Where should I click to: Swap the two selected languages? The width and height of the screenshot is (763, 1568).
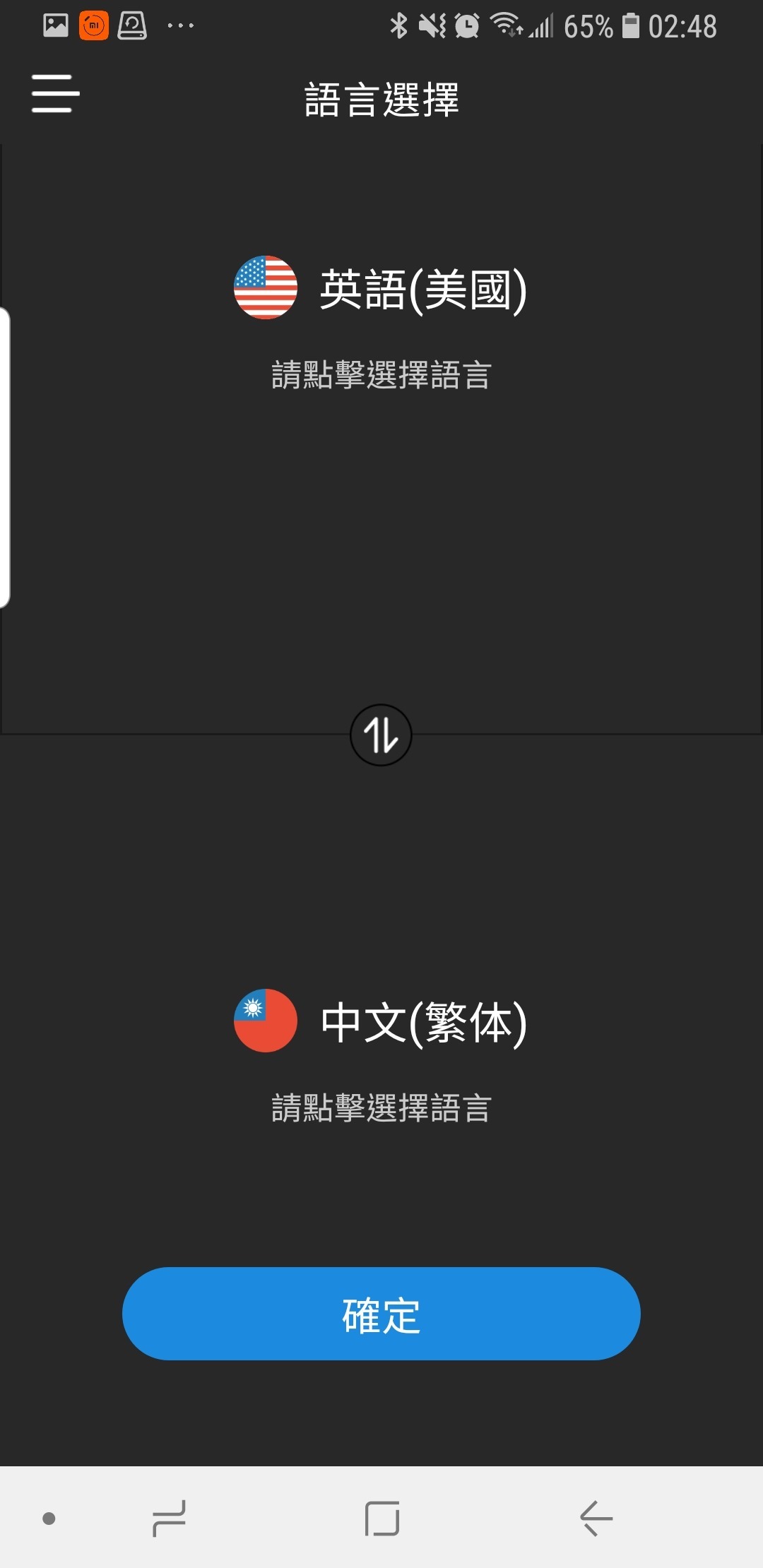click(x=381, y=735)
